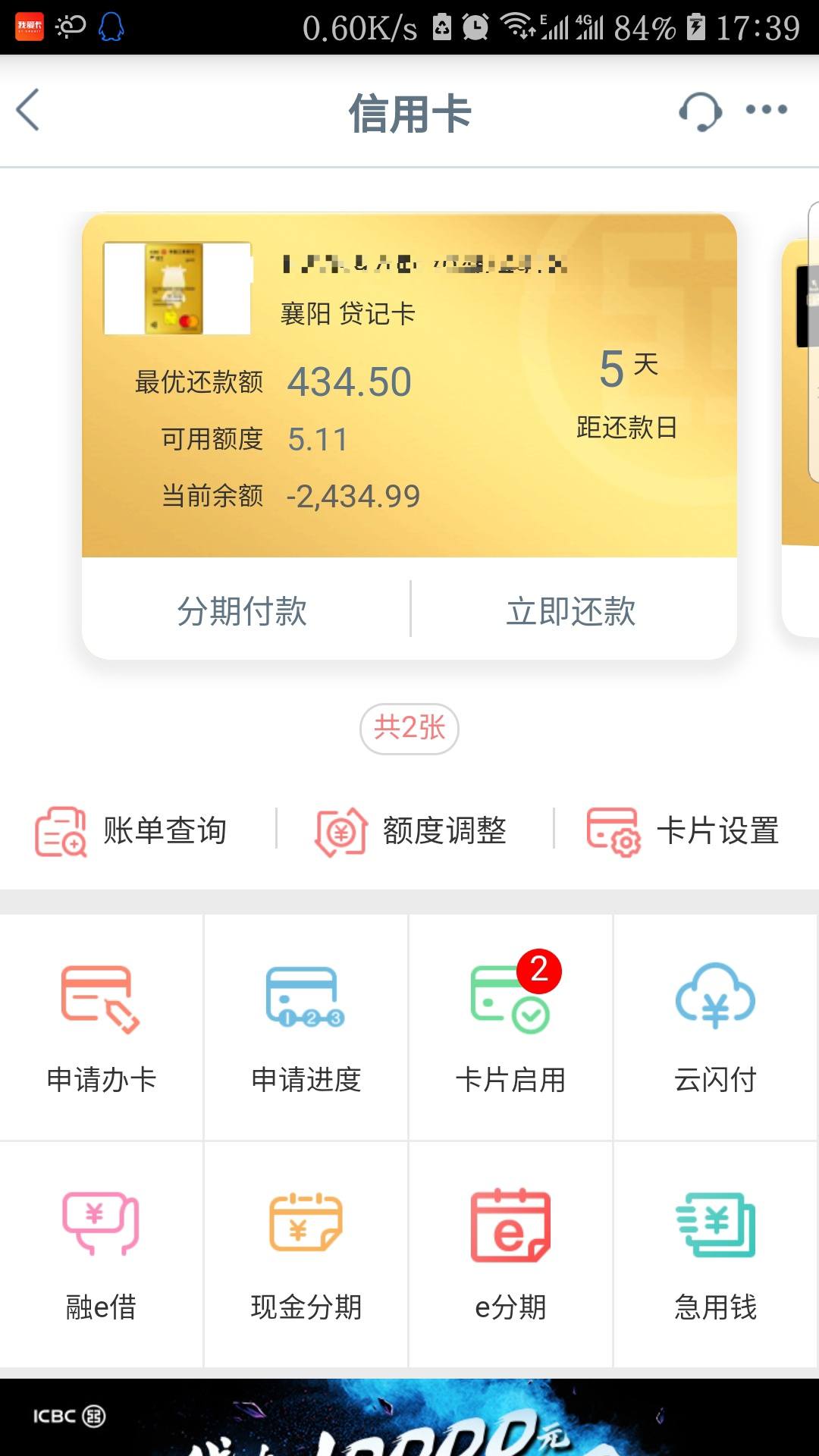The image size is (819, 1456).
Task: Open 融e借 loan service
Action: point(102,1255)
